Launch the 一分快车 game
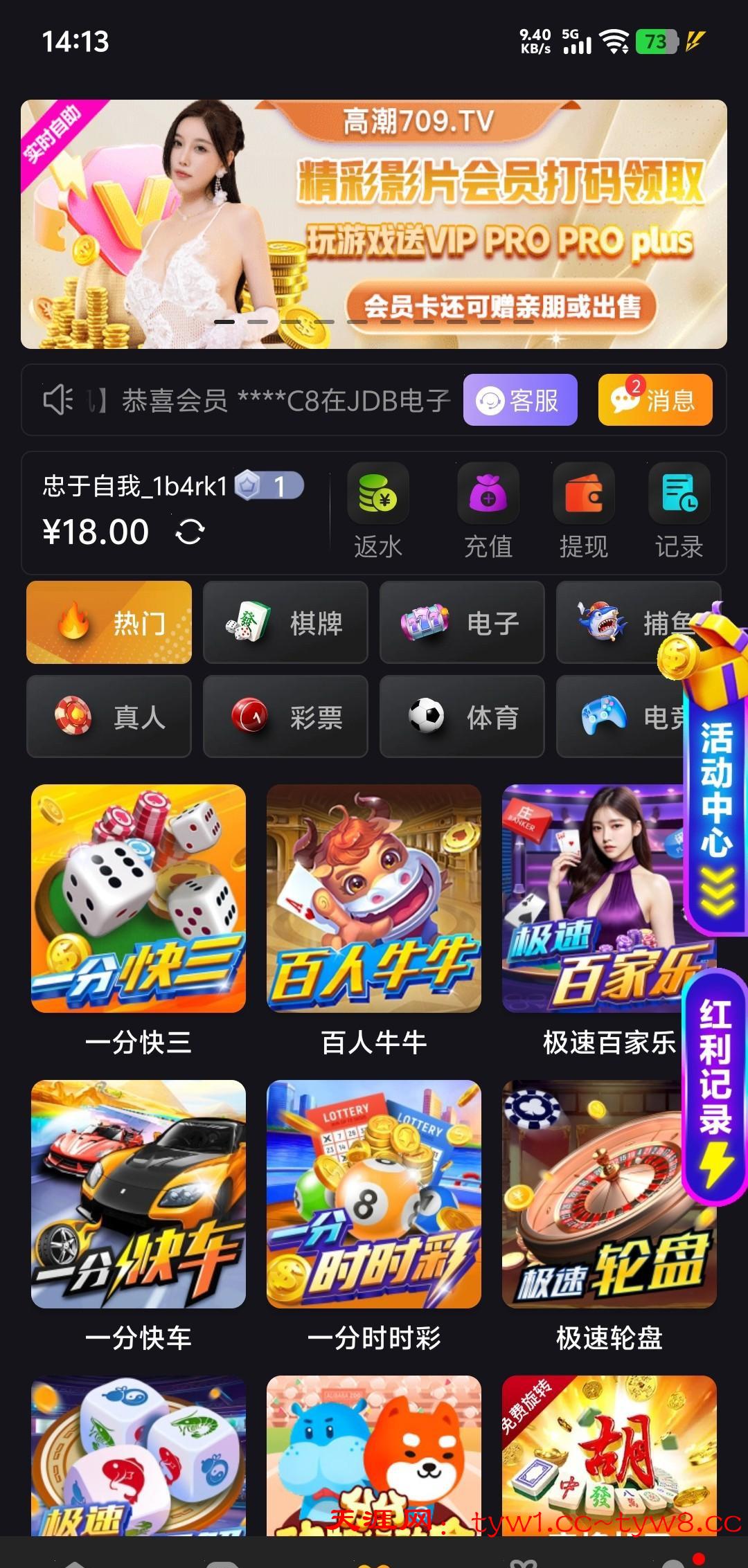The image size is (748, 1568). 139,1194
